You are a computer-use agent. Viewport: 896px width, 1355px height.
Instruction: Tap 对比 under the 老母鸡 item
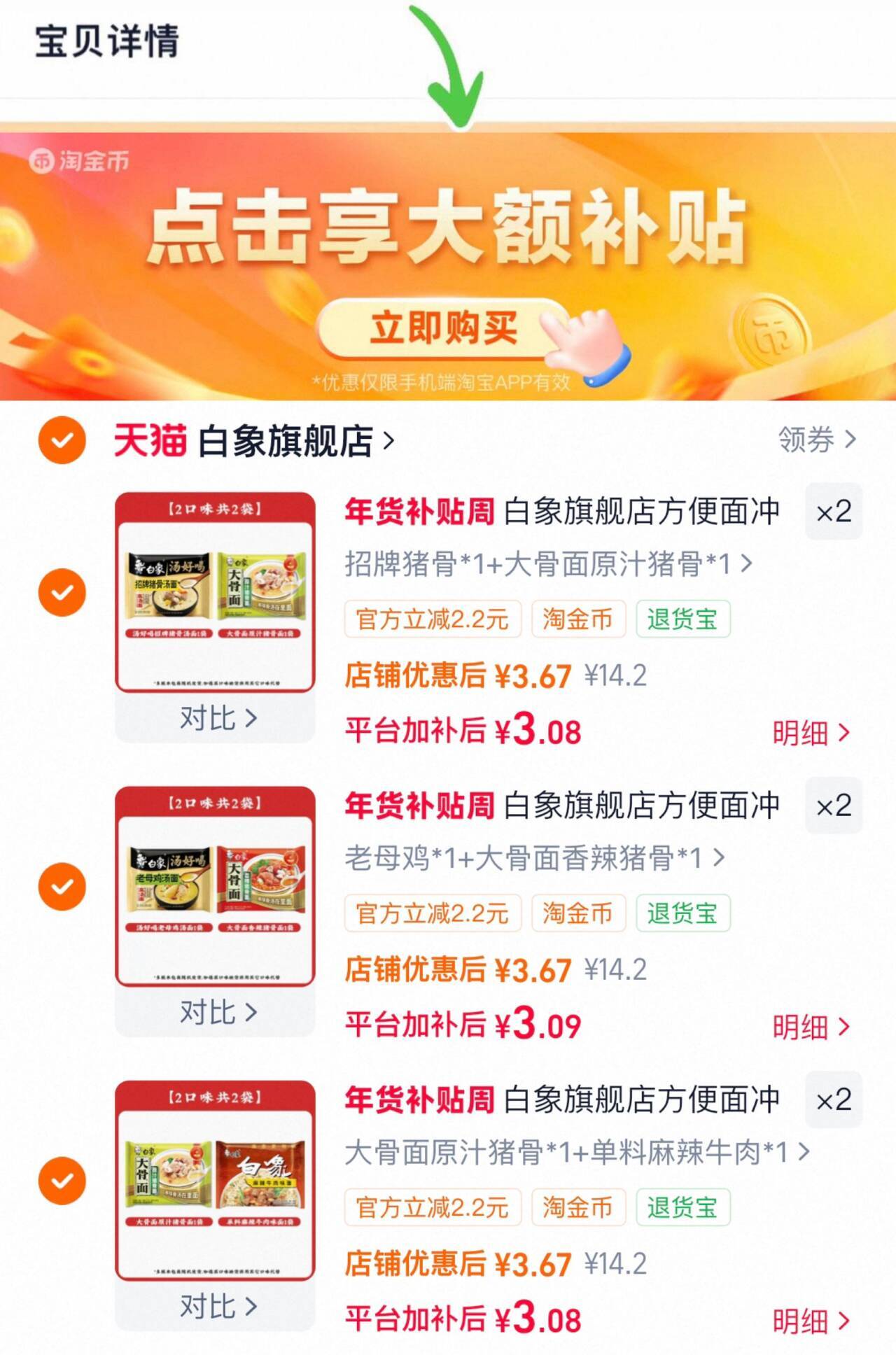217,1012
